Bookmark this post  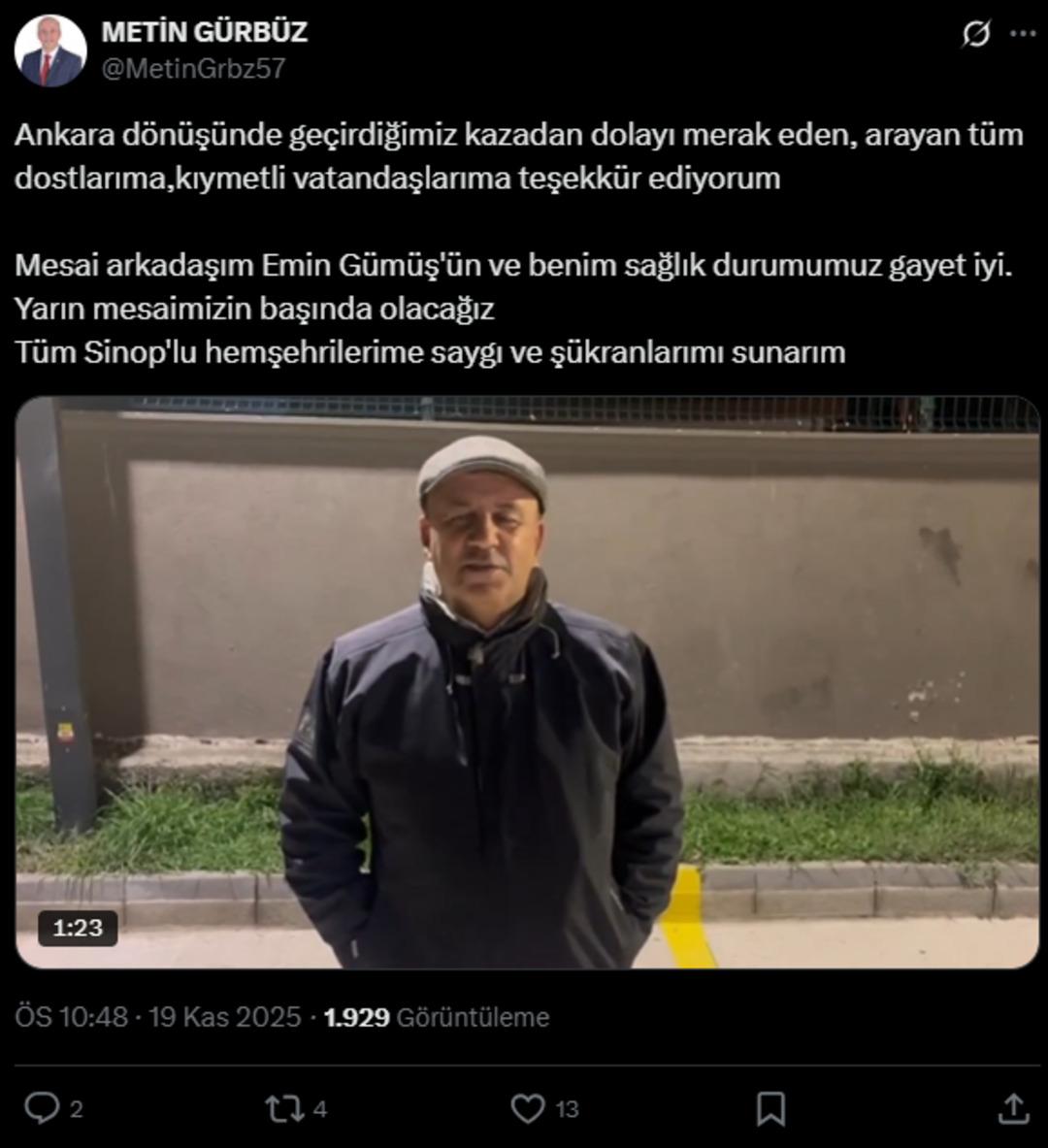[770, 1108]
